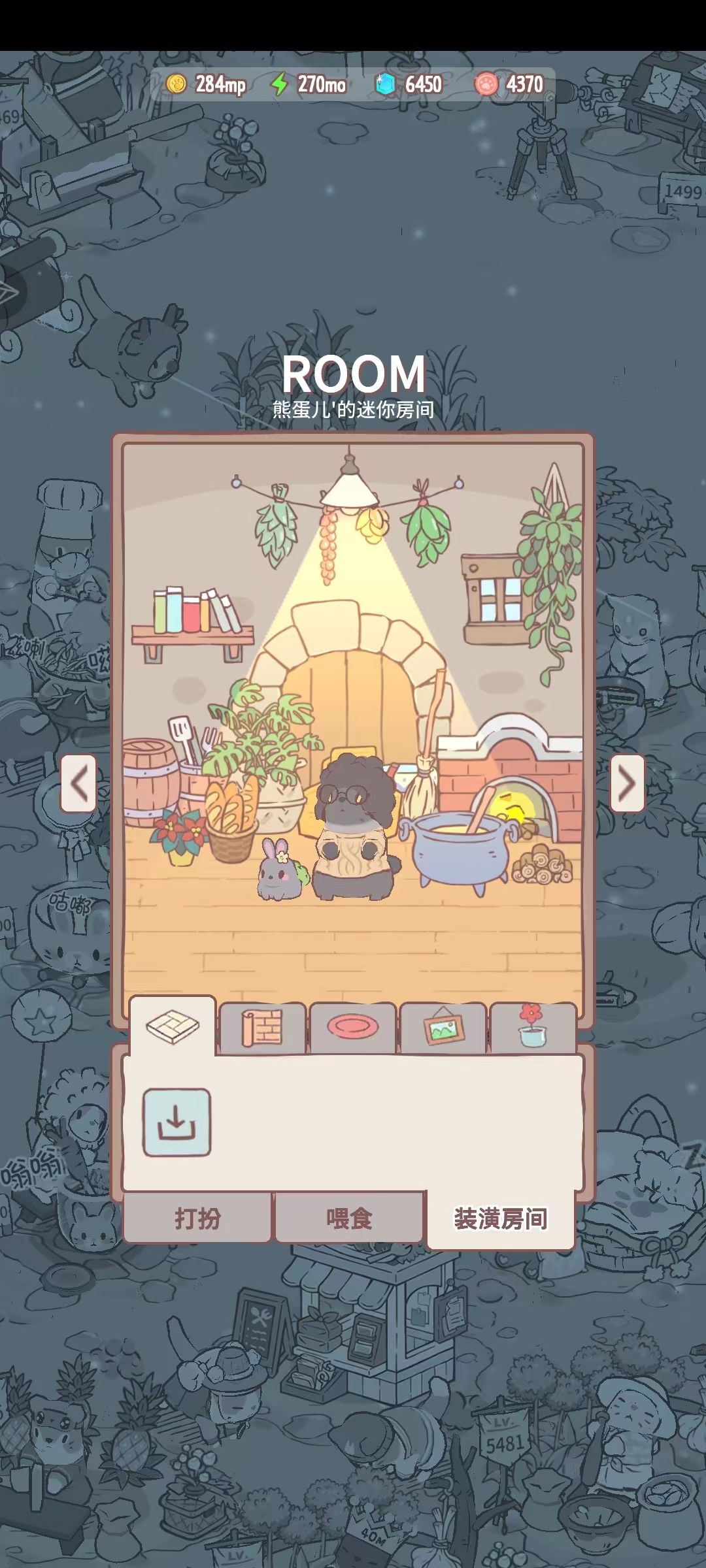Open the red rug category tab
This screenshot has width=706, height=1568.
pos(353,1028)
